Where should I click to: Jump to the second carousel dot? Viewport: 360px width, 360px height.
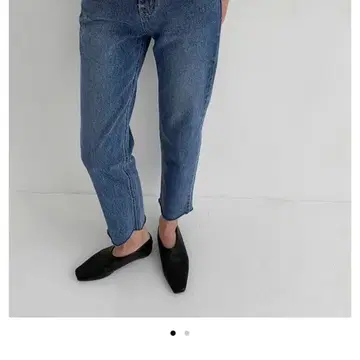click(187, 333)
